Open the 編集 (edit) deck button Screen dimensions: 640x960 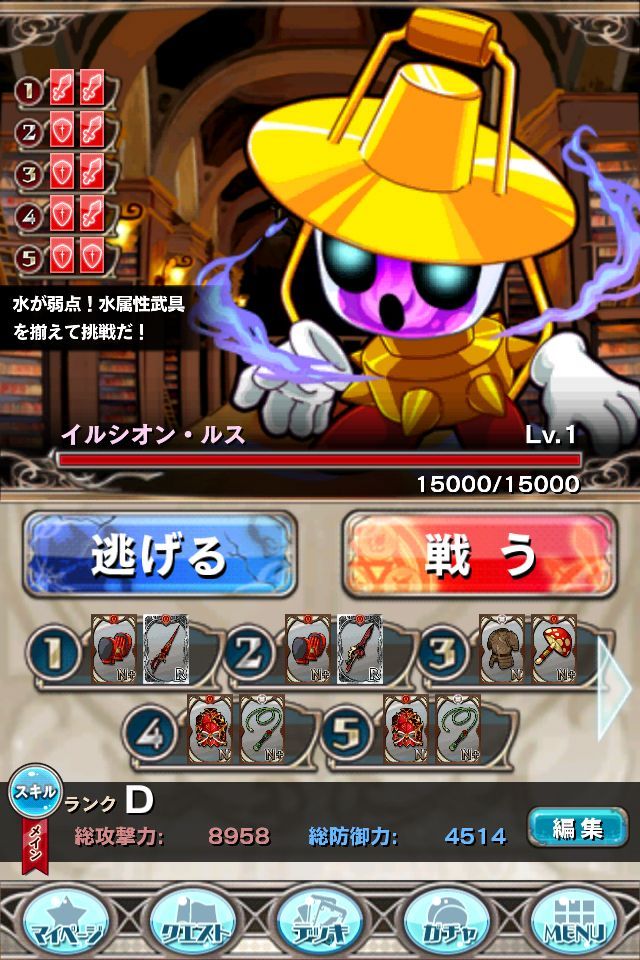pos(576,828)
